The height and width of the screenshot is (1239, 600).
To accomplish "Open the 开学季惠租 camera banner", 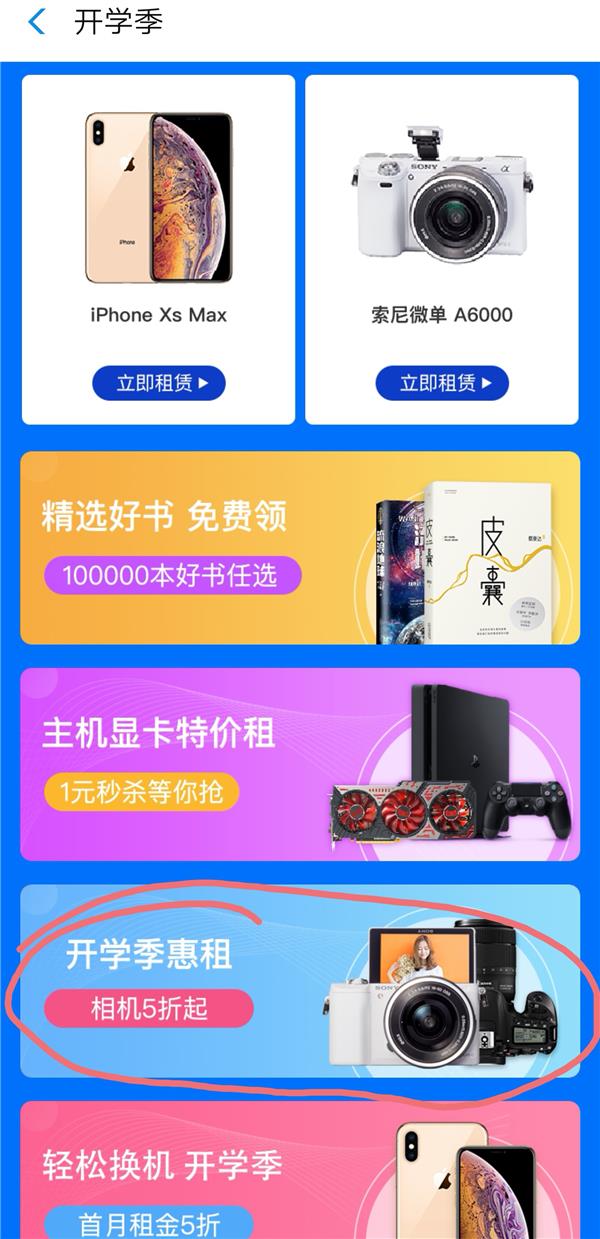I will [300, 981].
